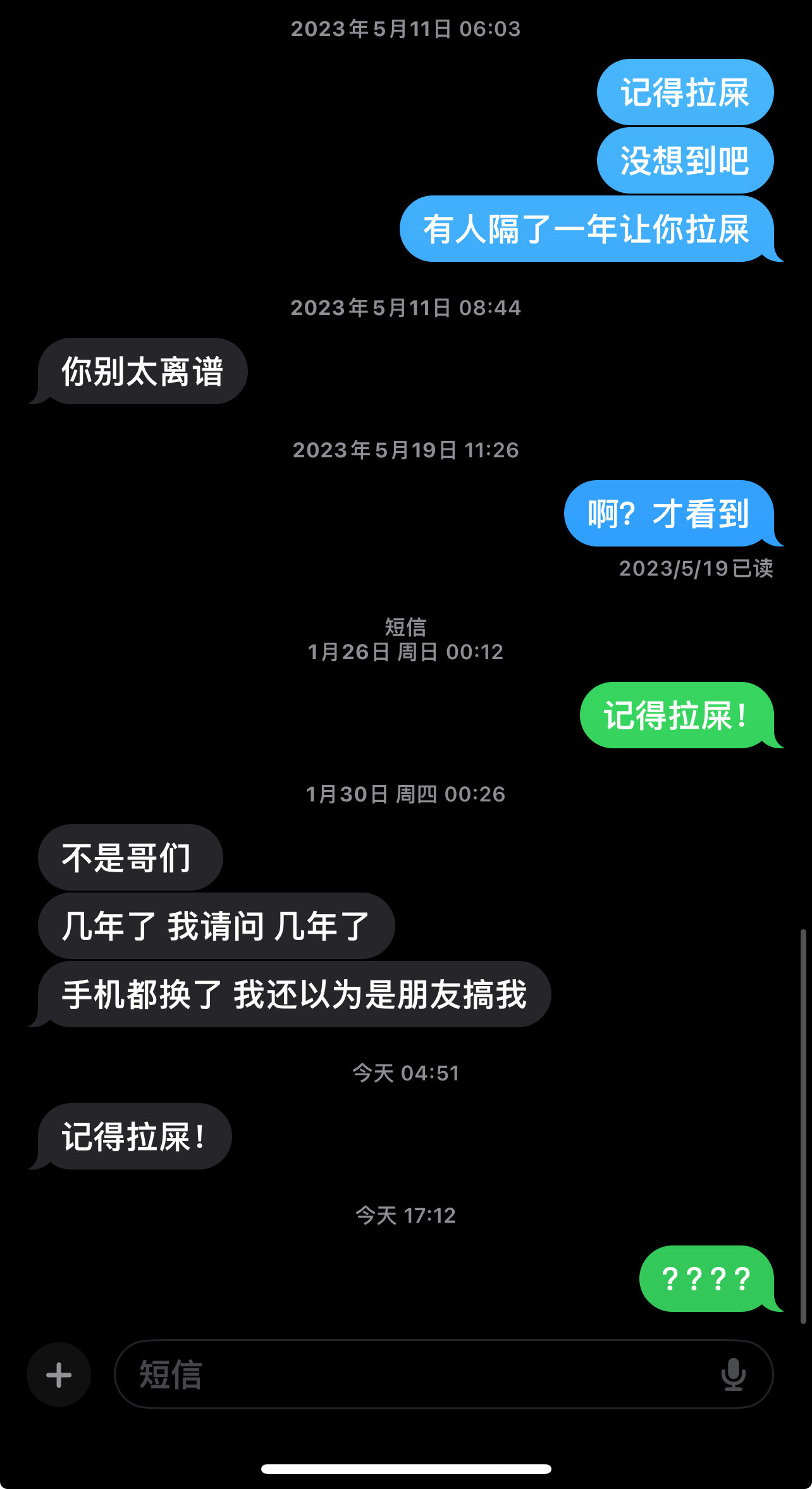Tap the timestamp 今天 17:12

point(405,1216)
